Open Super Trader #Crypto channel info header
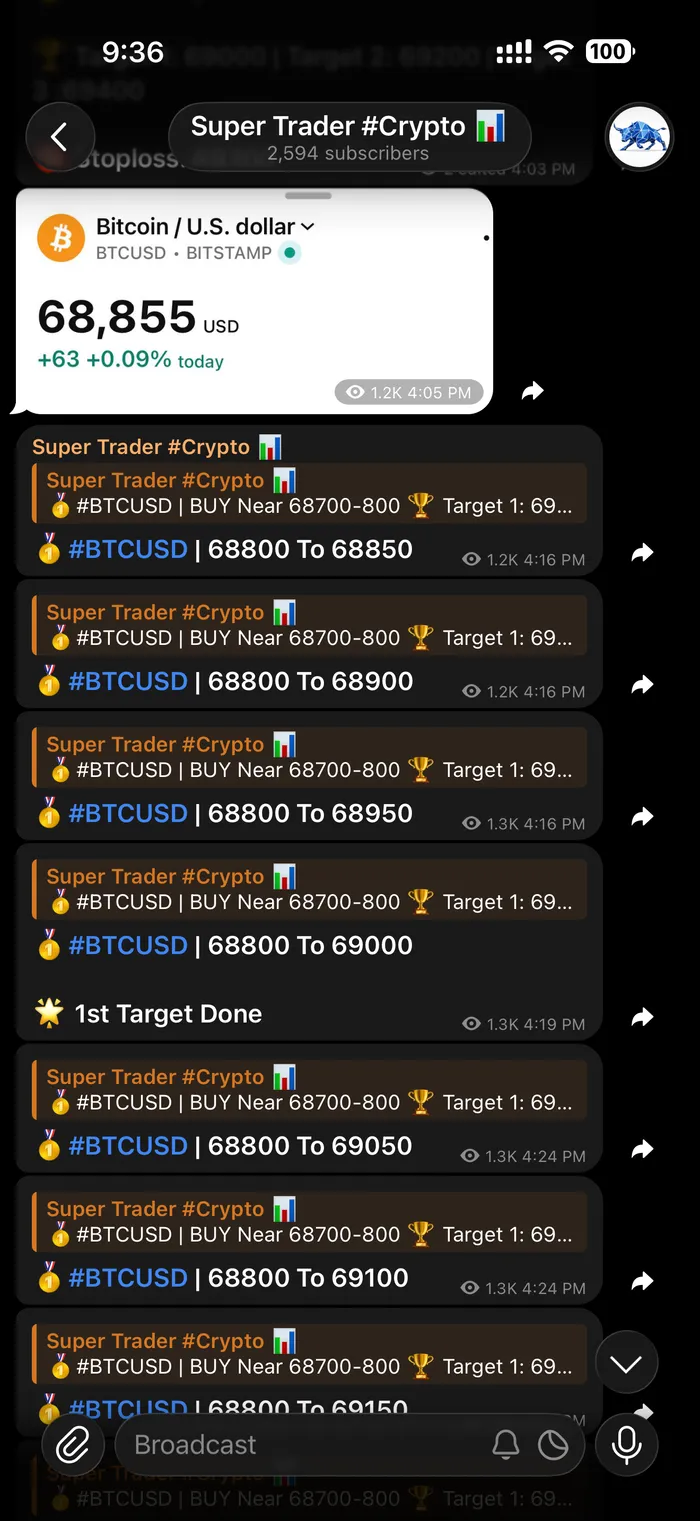700x1521 pixels. pos(349,138)
